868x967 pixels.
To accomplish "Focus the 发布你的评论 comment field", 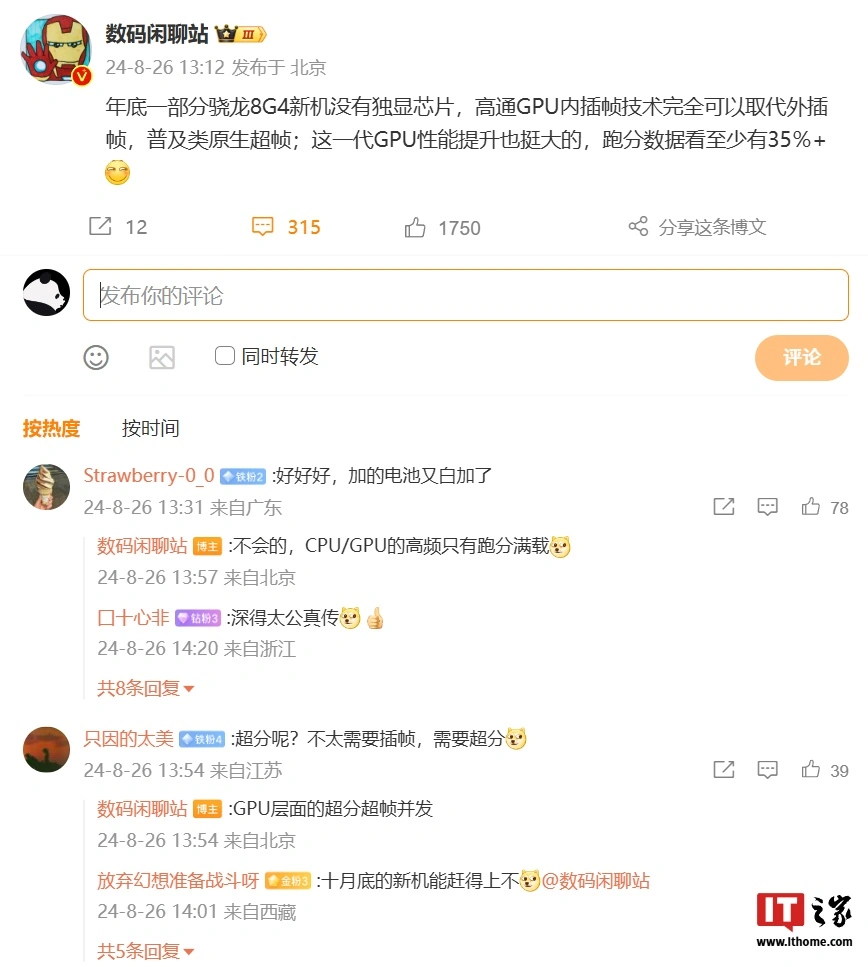I will 465,295.
